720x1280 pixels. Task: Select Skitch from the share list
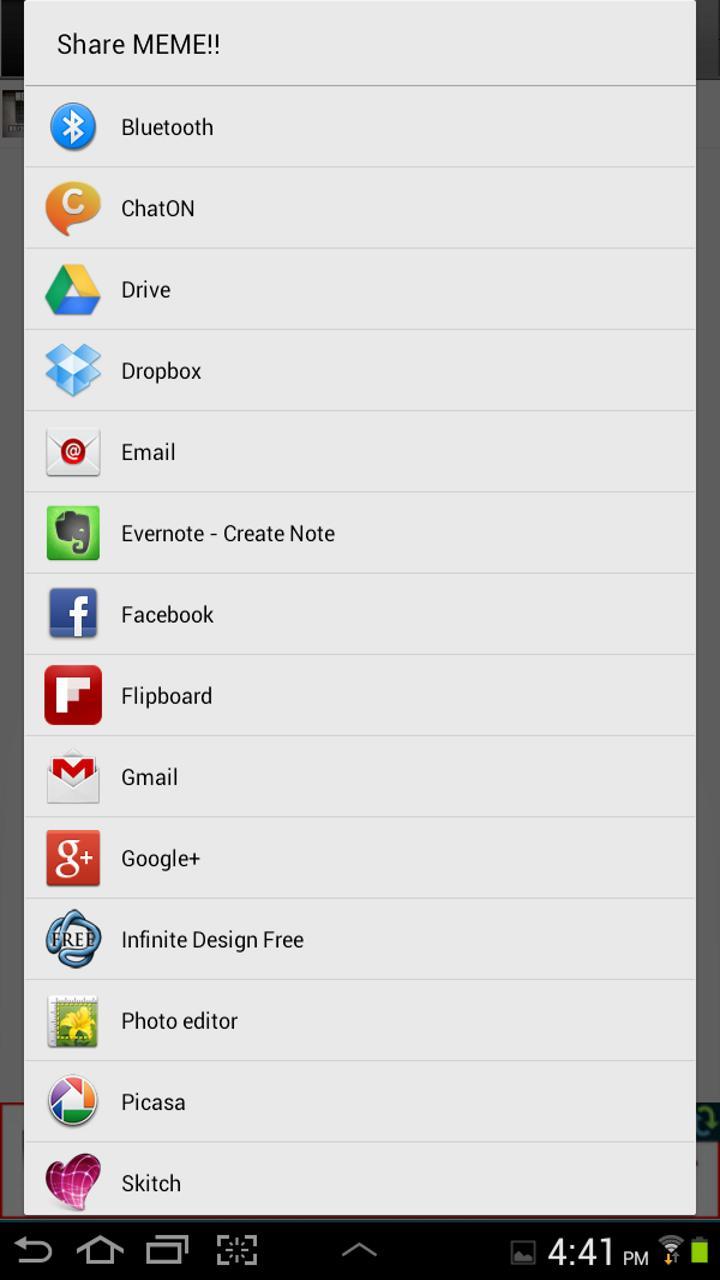pos(359,1182)
